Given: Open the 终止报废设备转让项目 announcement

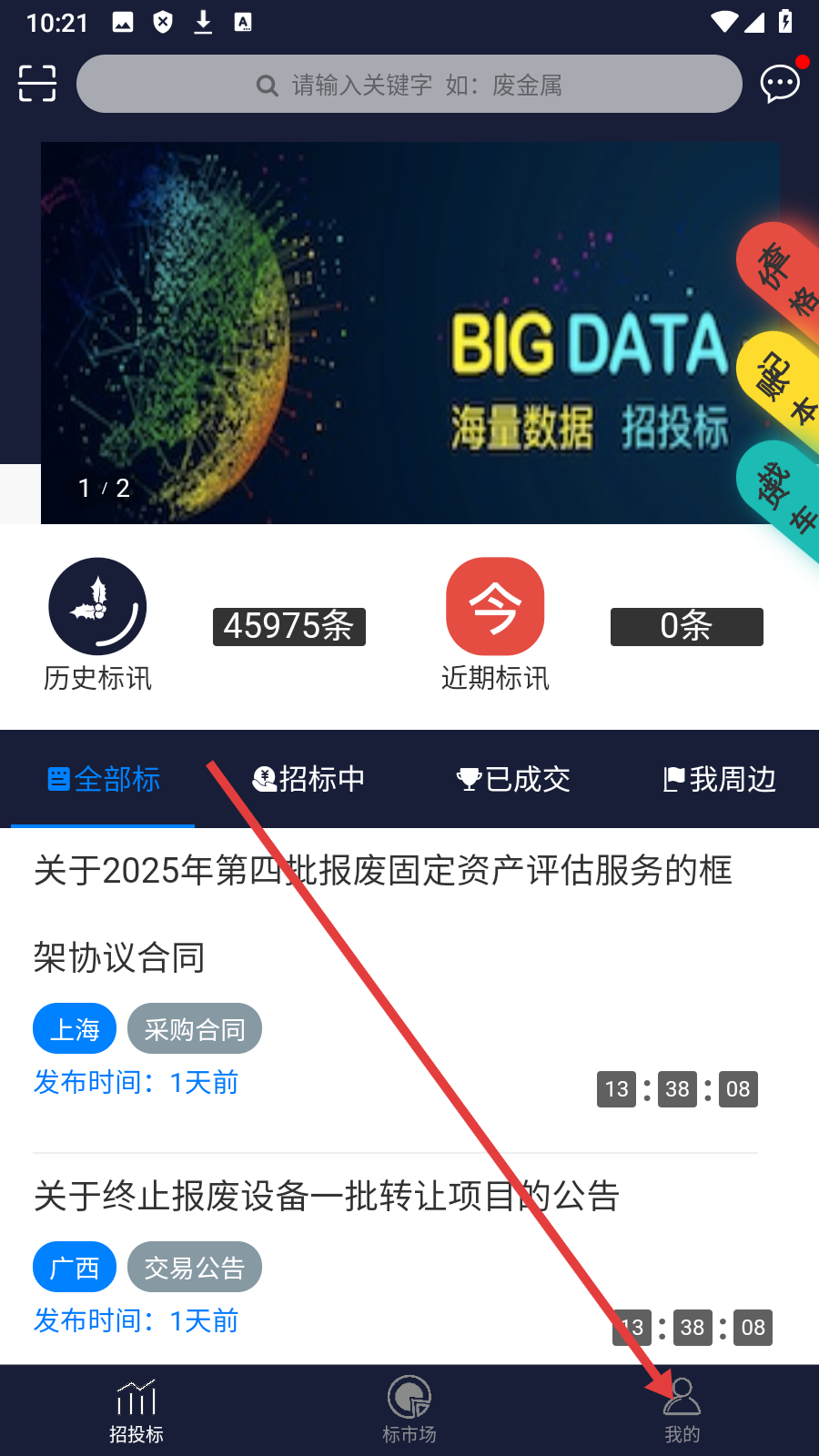Looking at the screenshot, I should click(326, 1196).
